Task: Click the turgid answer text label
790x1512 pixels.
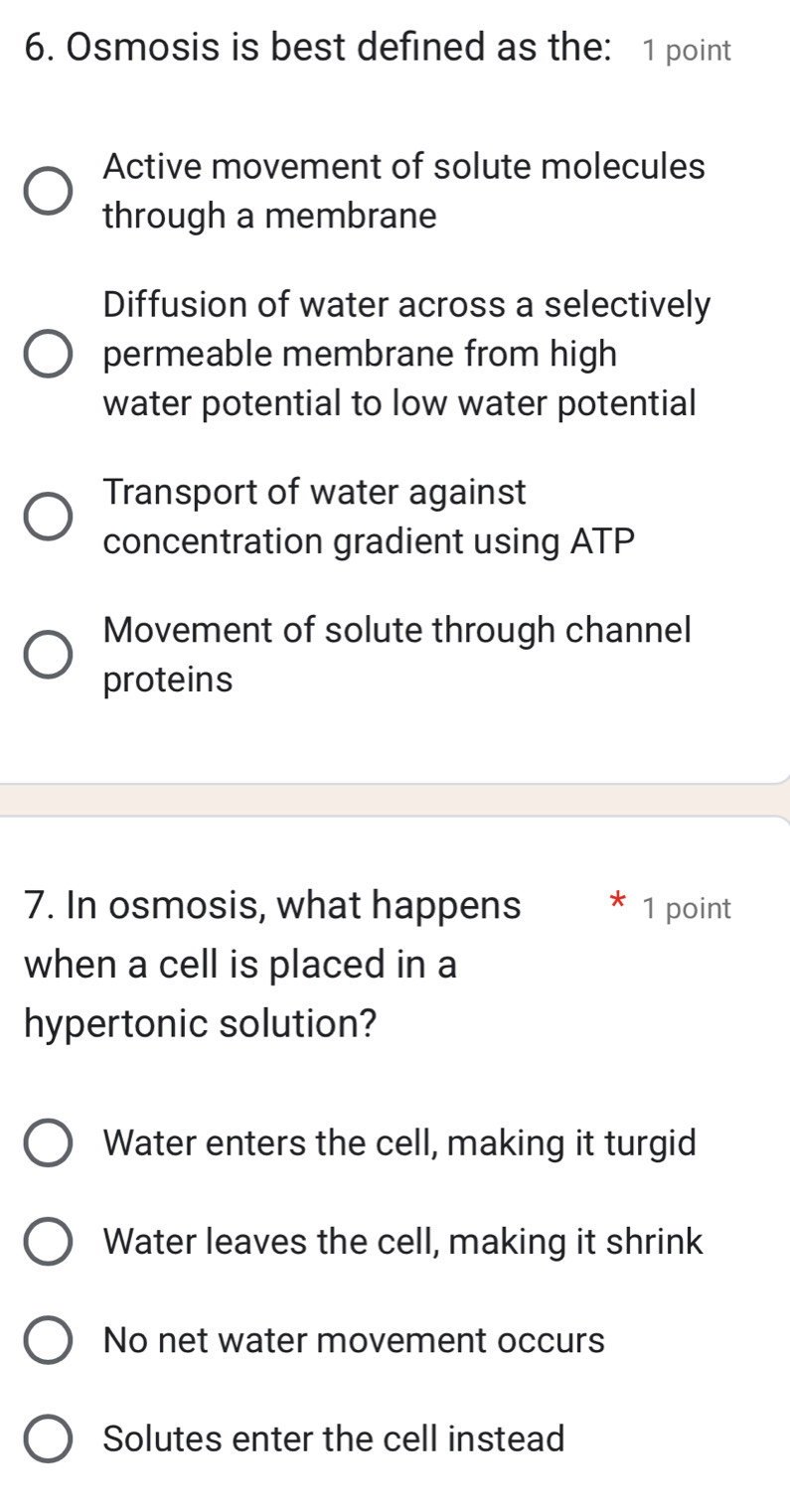Action: 397,1142
